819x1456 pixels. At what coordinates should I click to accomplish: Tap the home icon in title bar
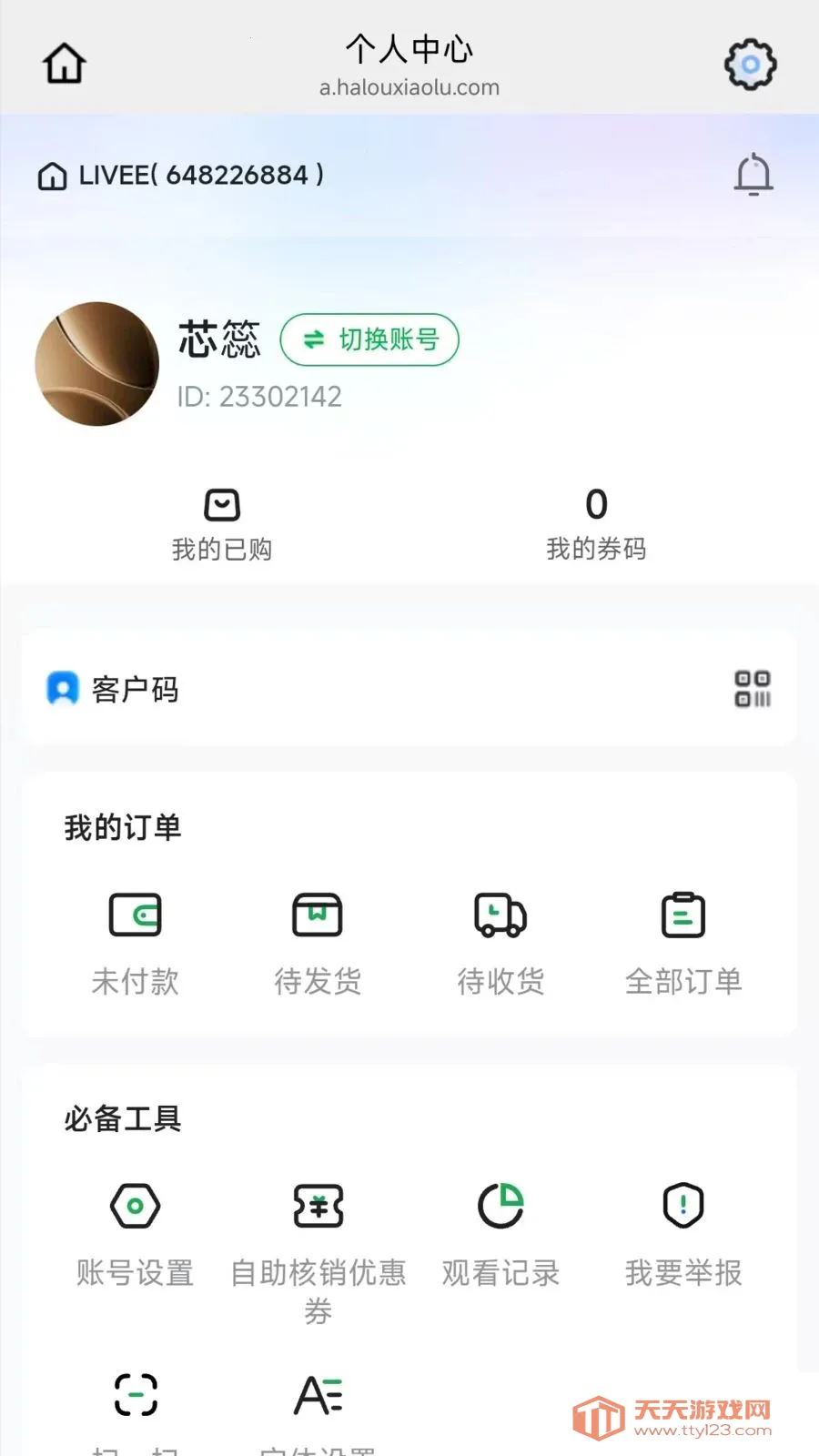64,62
